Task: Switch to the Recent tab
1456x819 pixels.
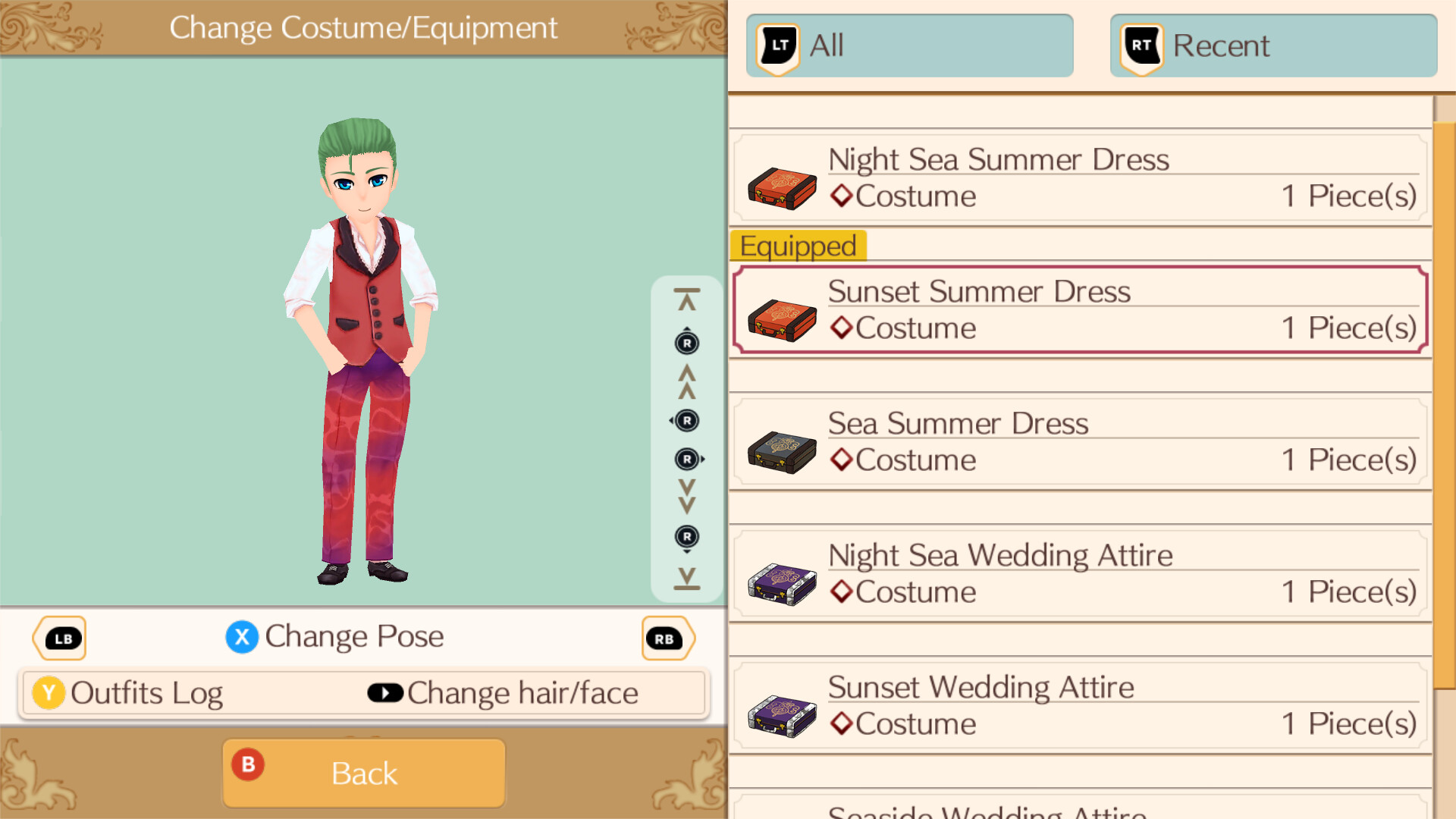Action: tap(1272, 45)
